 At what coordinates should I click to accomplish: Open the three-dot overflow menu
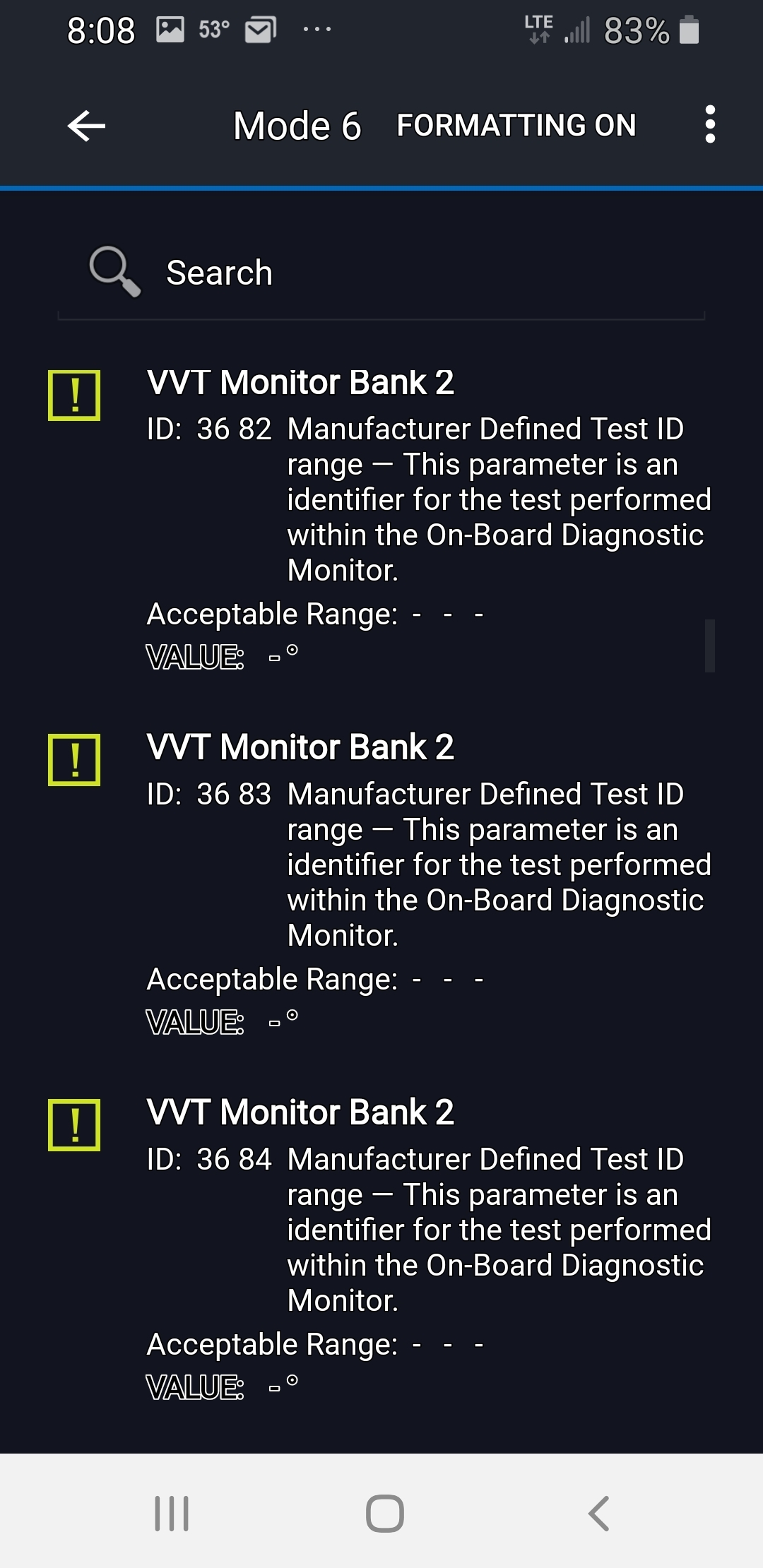click(x=709, y=125)
